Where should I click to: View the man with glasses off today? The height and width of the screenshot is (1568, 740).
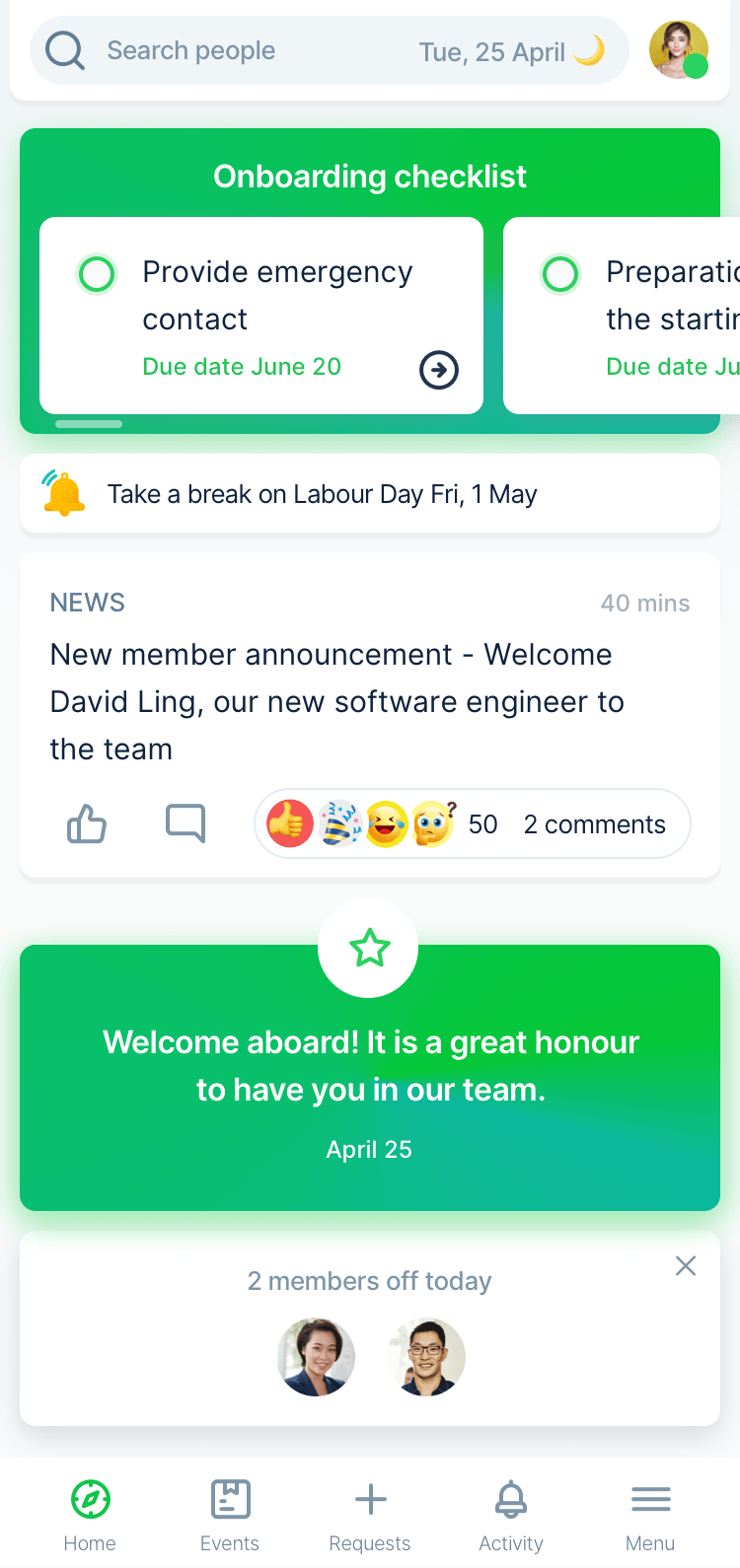click(426, 1357)
